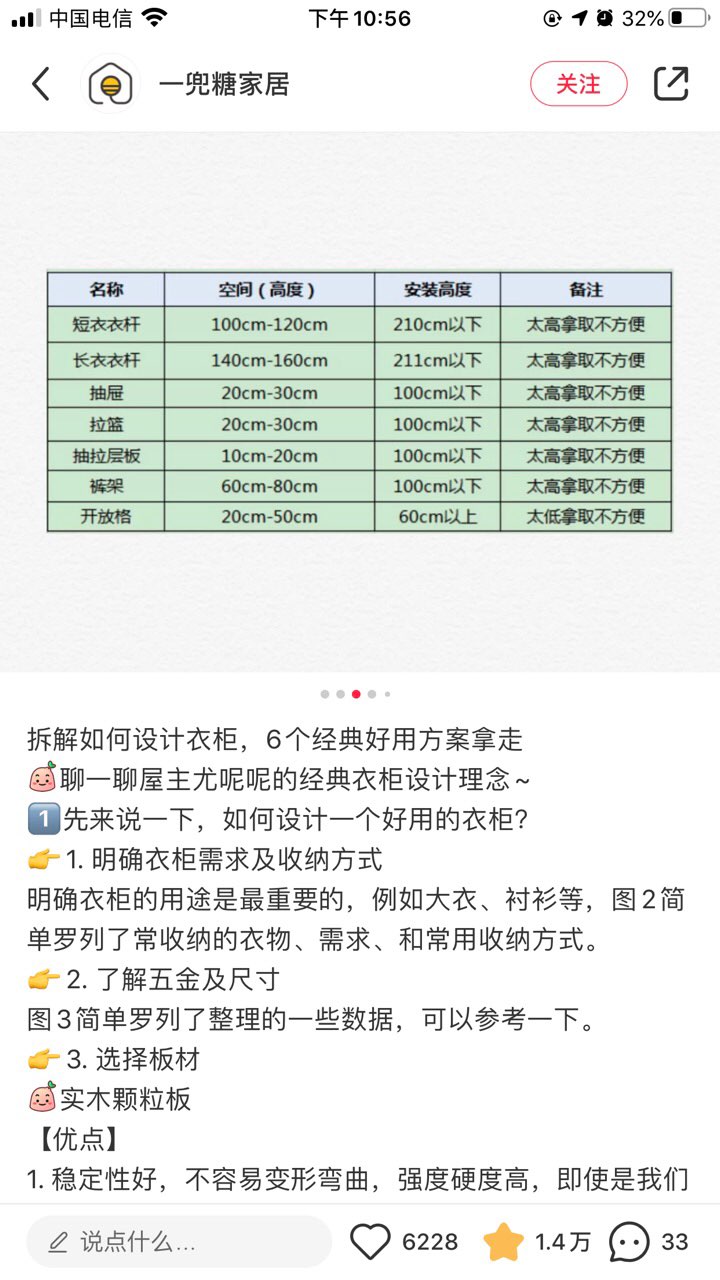Open the comments bubble icon
Viewport: 720px width, 1280px height.
629,1242
